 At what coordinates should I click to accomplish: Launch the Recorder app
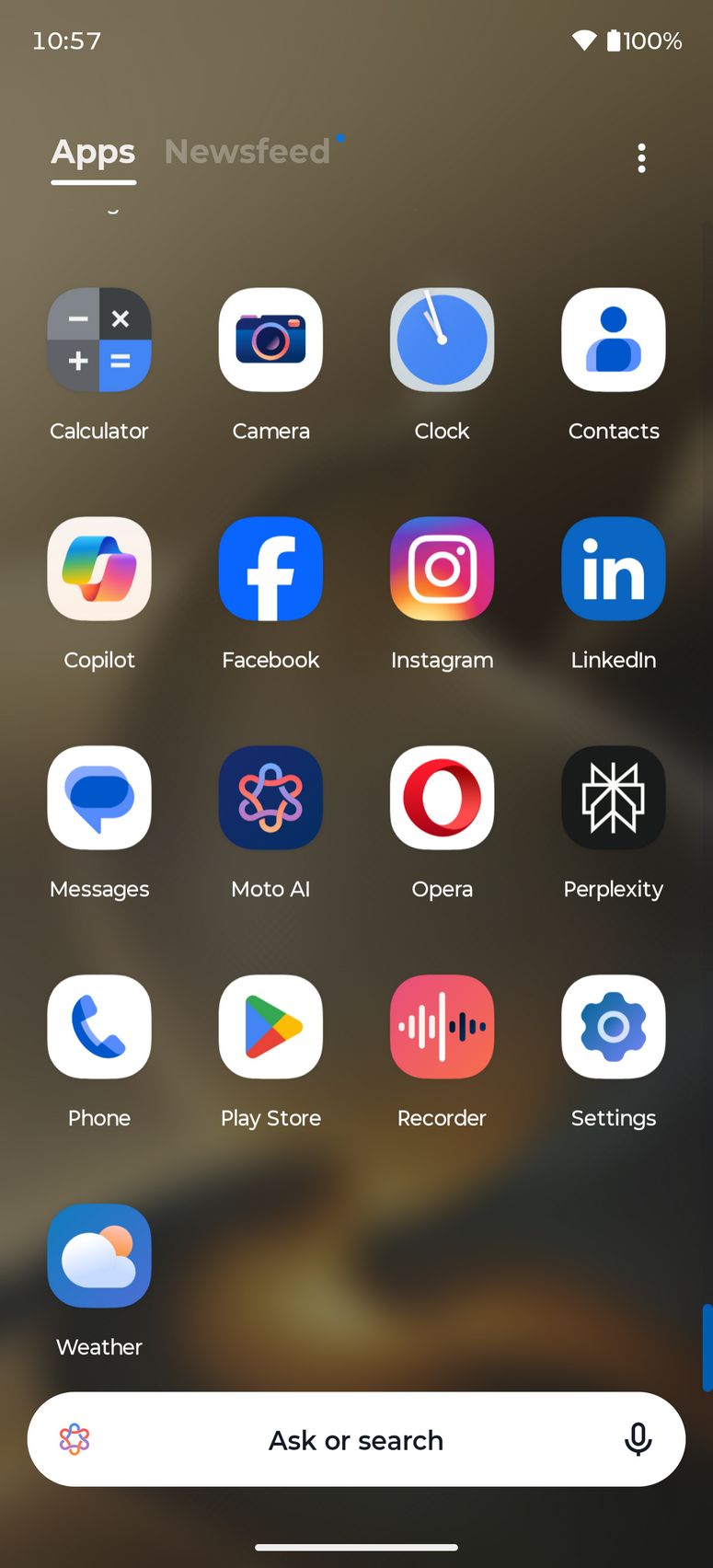[x=442, y=1027]
